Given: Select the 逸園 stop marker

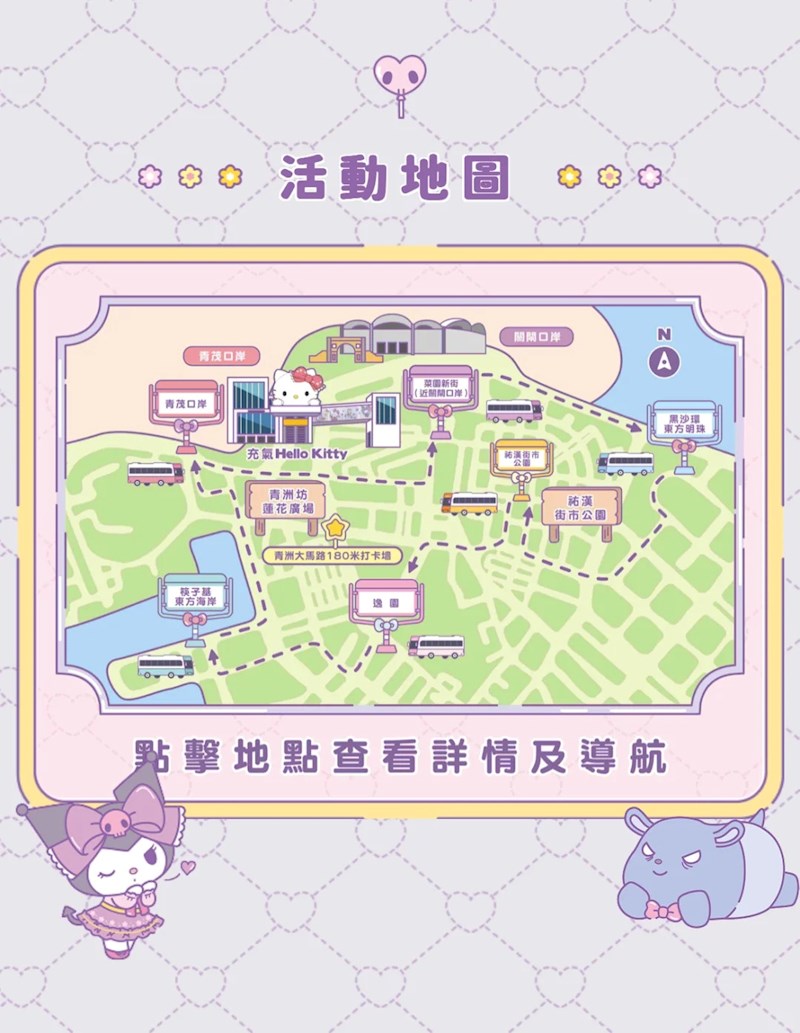Looking at the screenshot, I should (x=386, y=605).
